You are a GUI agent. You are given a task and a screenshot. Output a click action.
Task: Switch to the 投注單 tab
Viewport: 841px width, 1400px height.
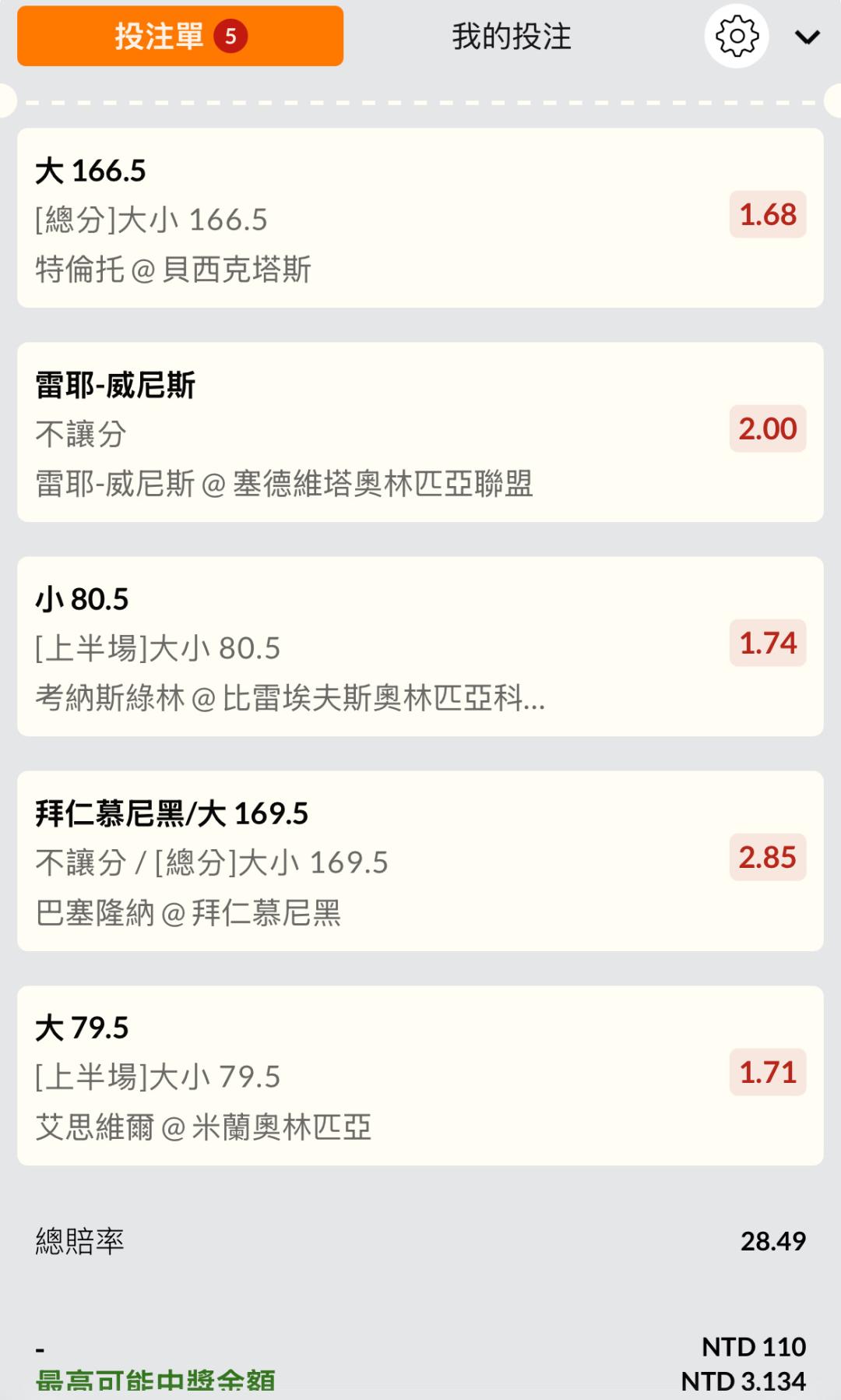point(180,36)
